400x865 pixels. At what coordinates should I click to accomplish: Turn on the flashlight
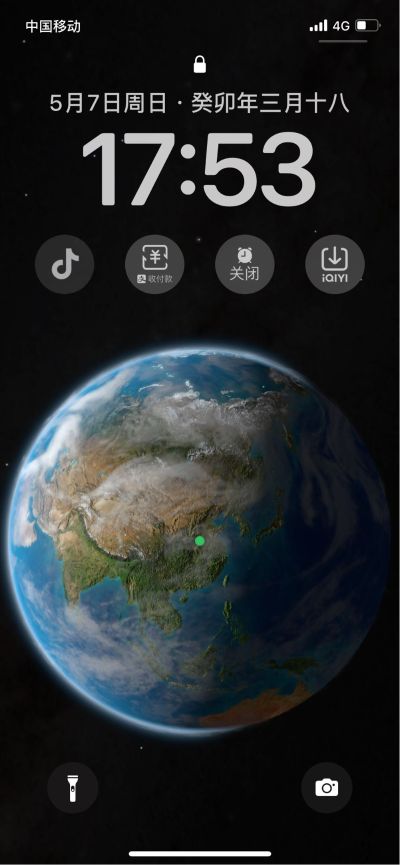pyautogui.click(x=73, y=788)
